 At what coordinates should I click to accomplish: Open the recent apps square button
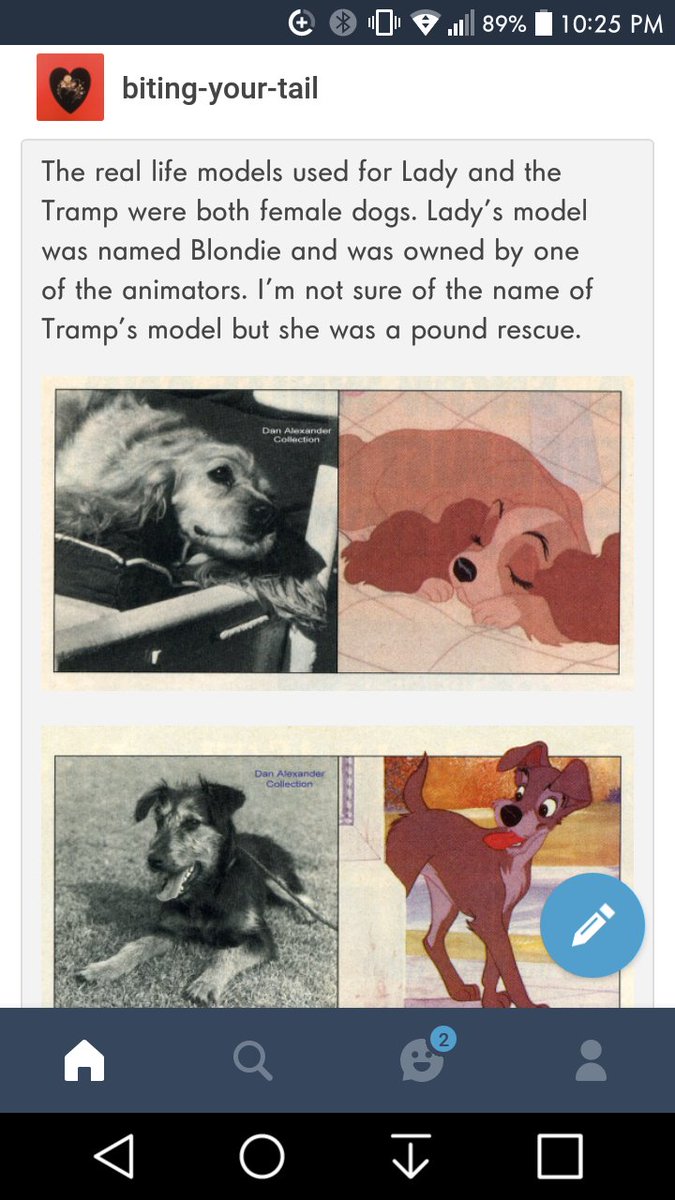click(560, 1157)
